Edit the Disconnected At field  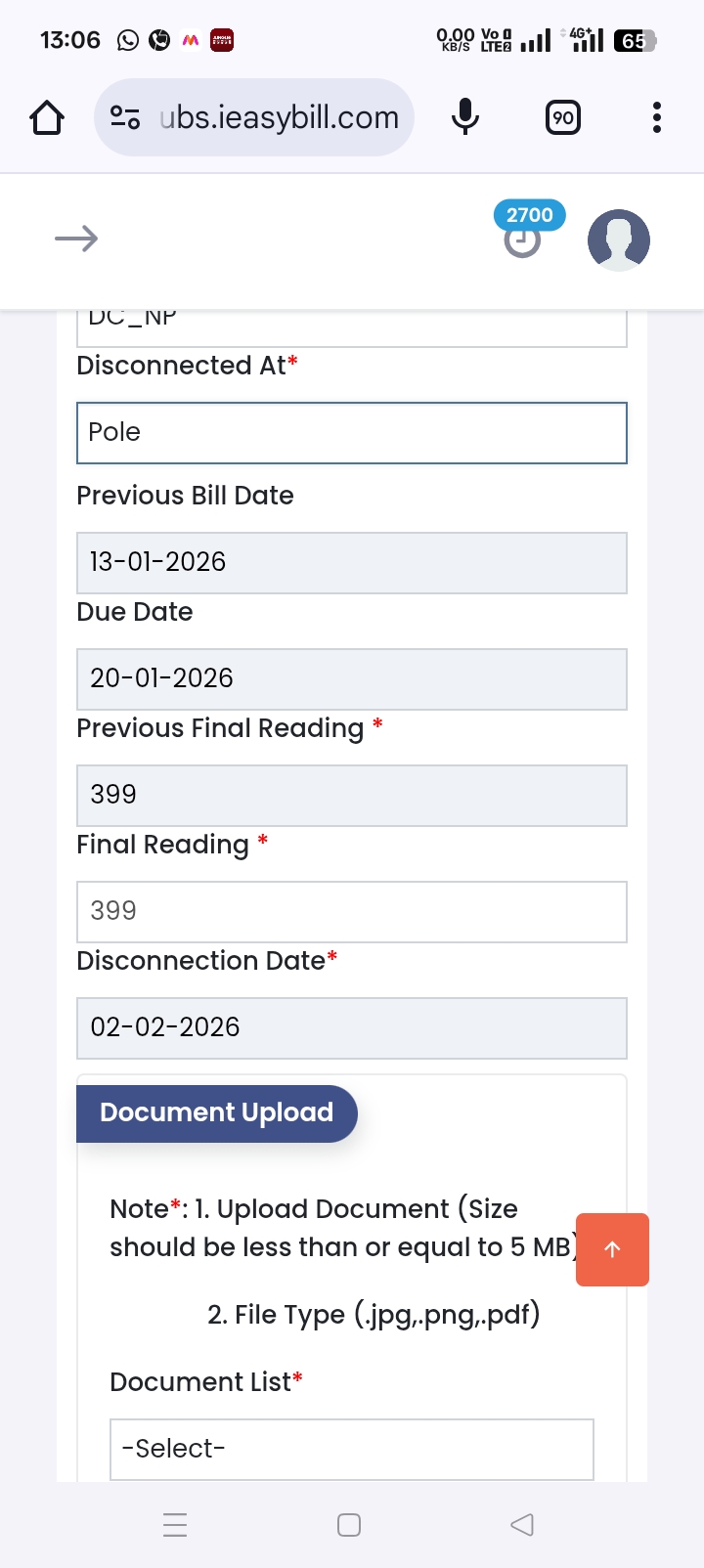tap(352, 433)
